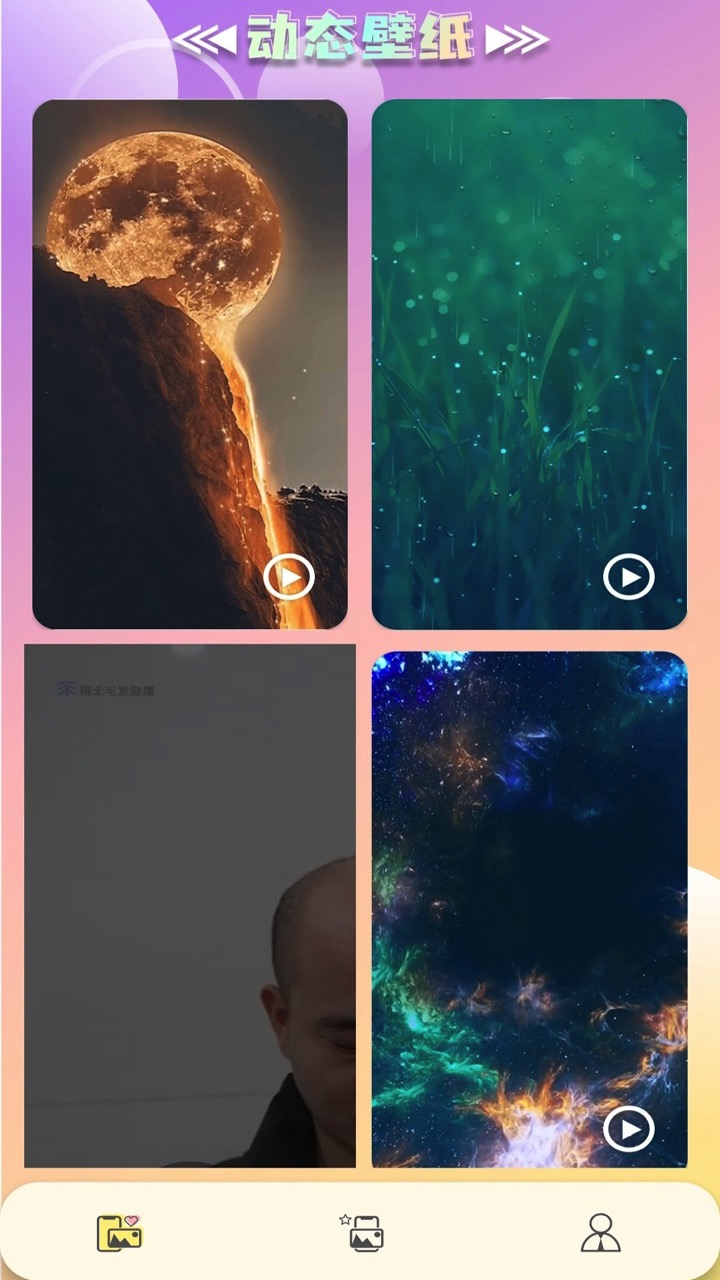Open the green grass rain wallpaper

pyautogui.click(x=529, y=364)
